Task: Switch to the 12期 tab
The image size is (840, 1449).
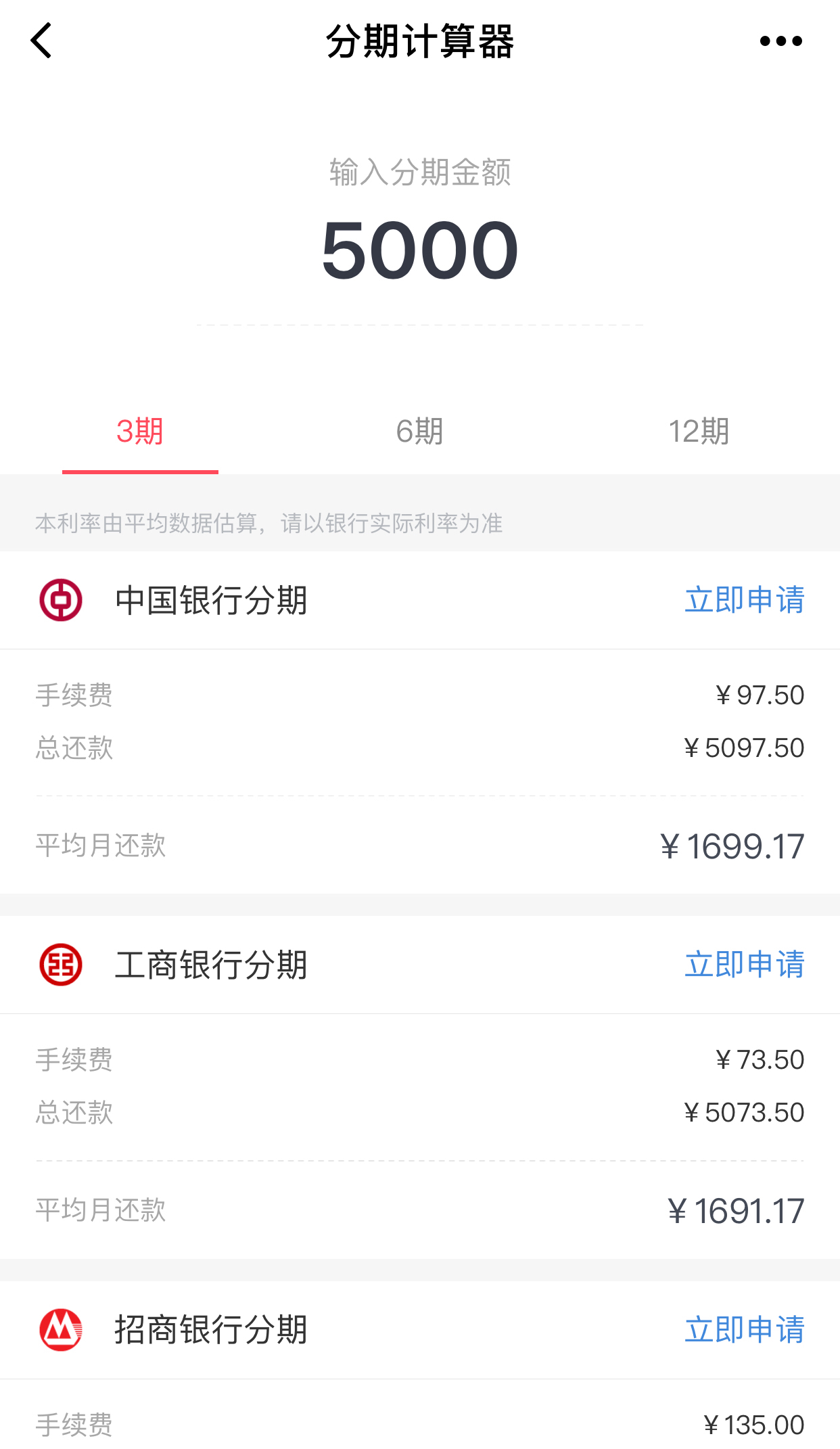Action: coord(699,432)
